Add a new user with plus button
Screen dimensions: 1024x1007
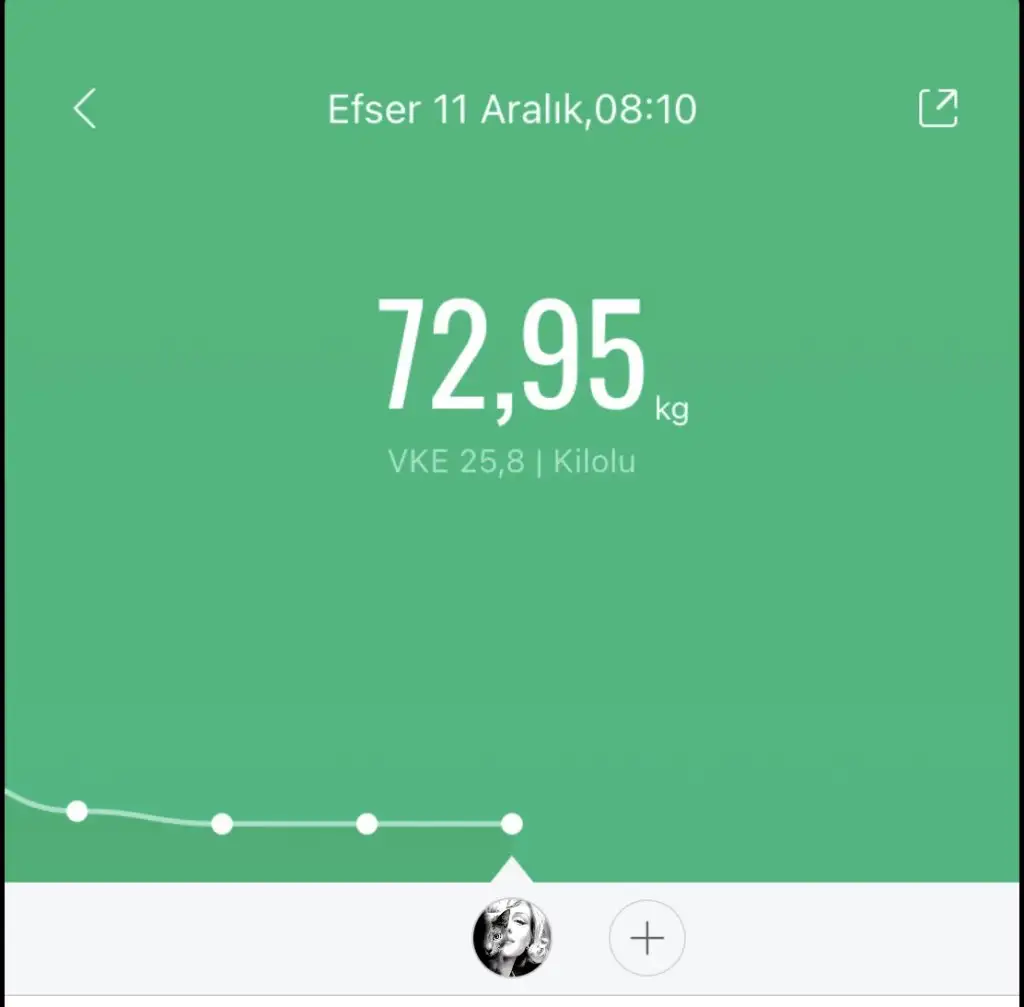click(x=647, y=938)
